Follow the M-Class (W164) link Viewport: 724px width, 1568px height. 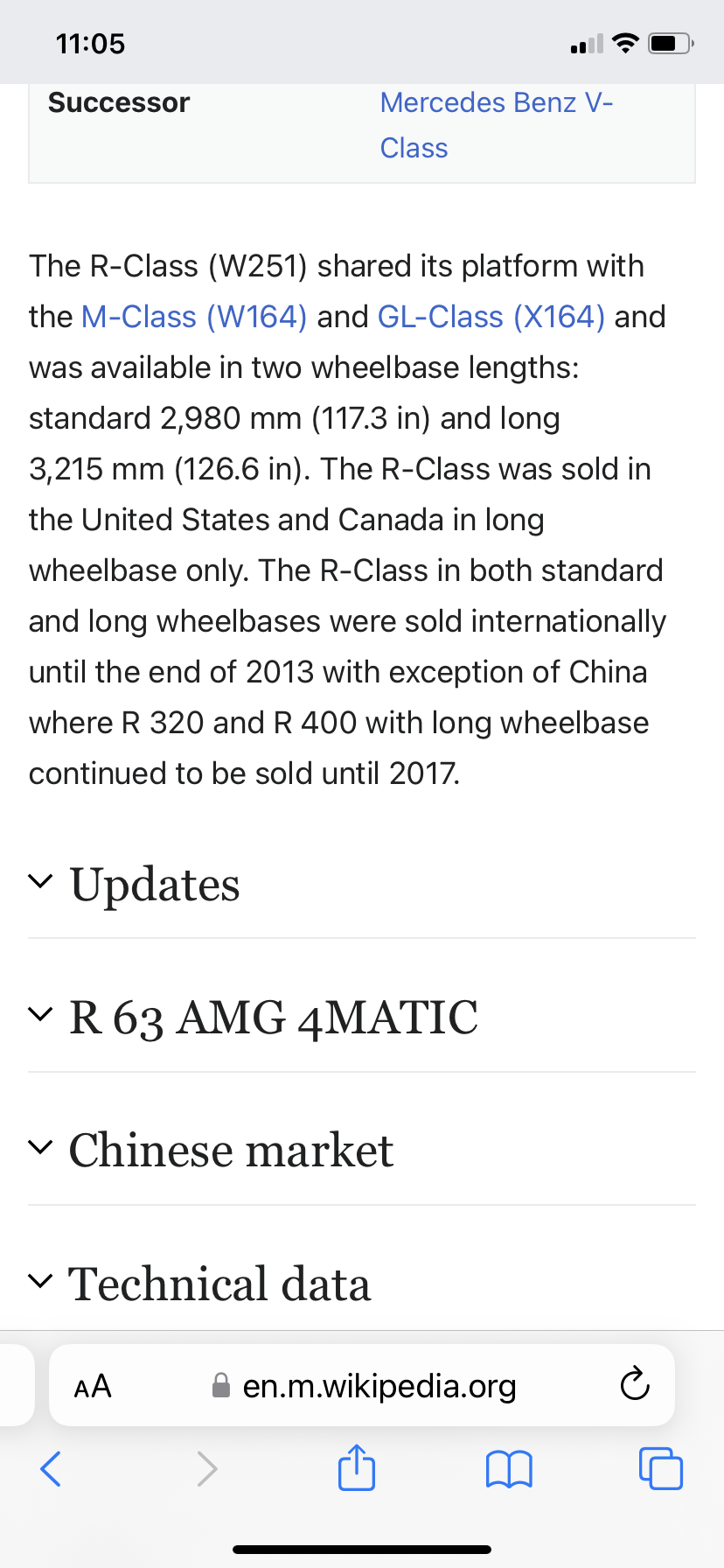[x=194, y=317]
